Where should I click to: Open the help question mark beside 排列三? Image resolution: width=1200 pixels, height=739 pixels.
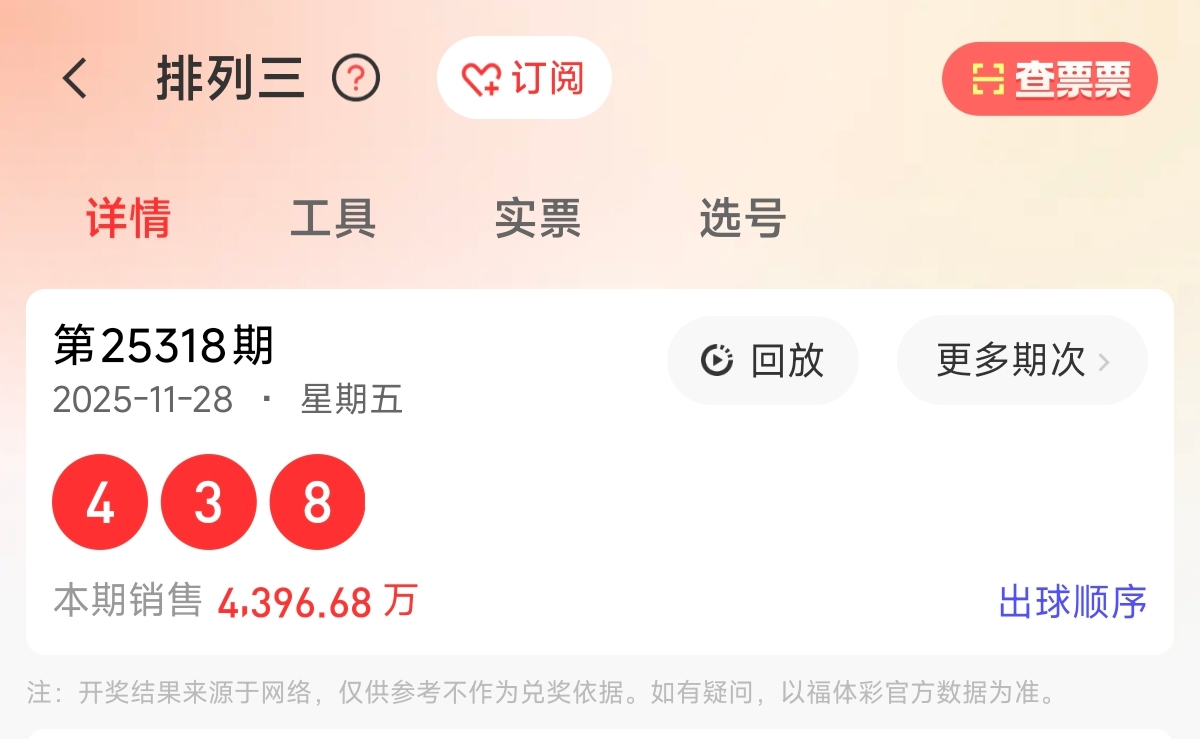tap(356, 78)
